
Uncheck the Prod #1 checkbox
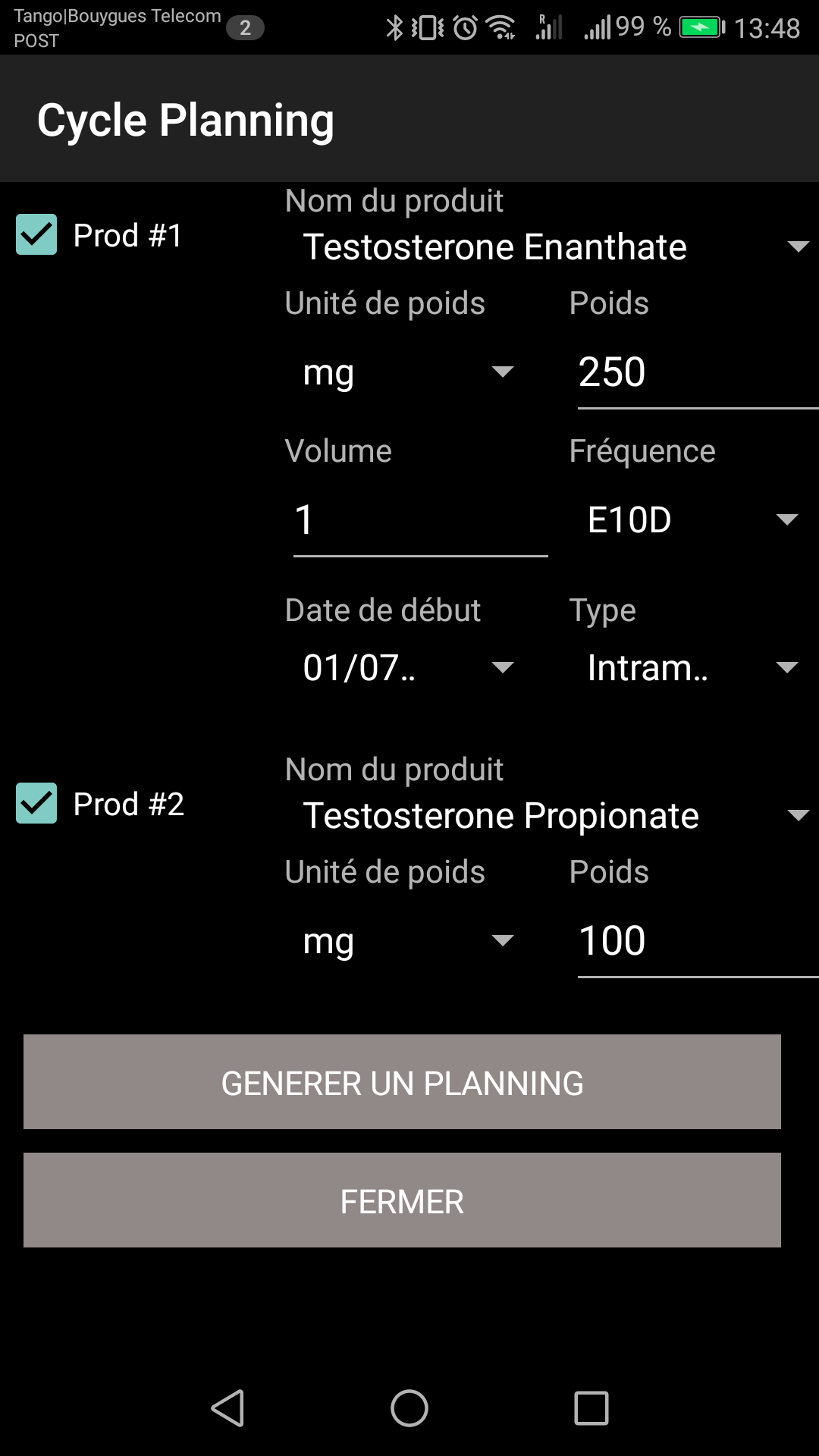36,234
